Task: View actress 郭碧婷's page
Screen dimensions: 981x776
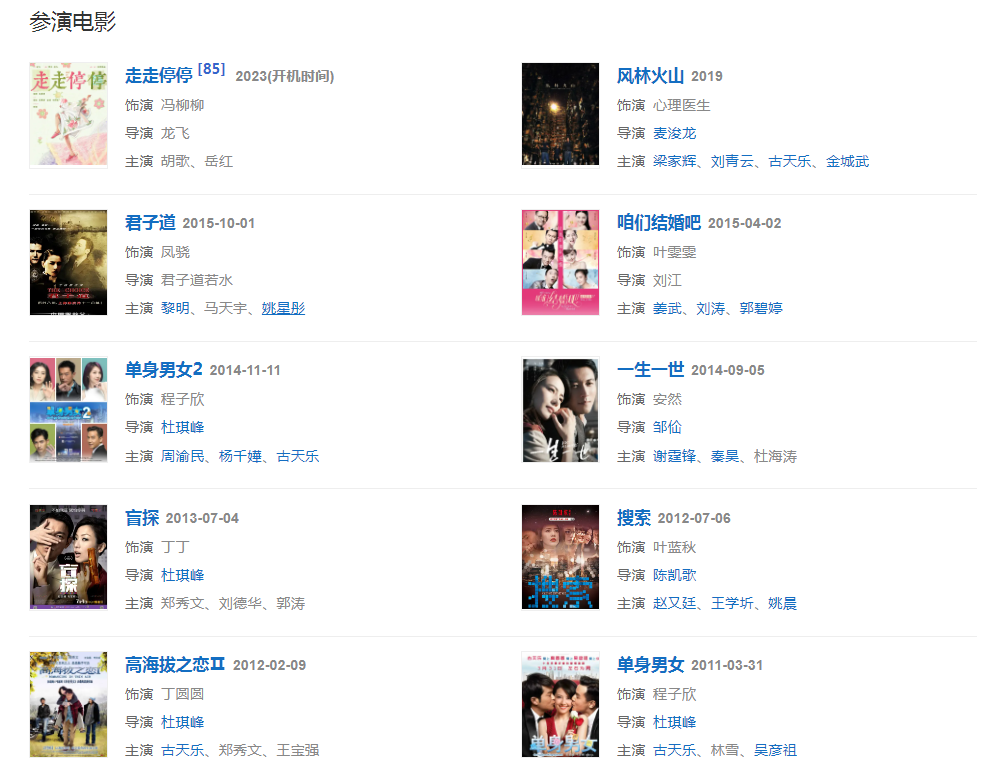Action: tap(761, 308)
